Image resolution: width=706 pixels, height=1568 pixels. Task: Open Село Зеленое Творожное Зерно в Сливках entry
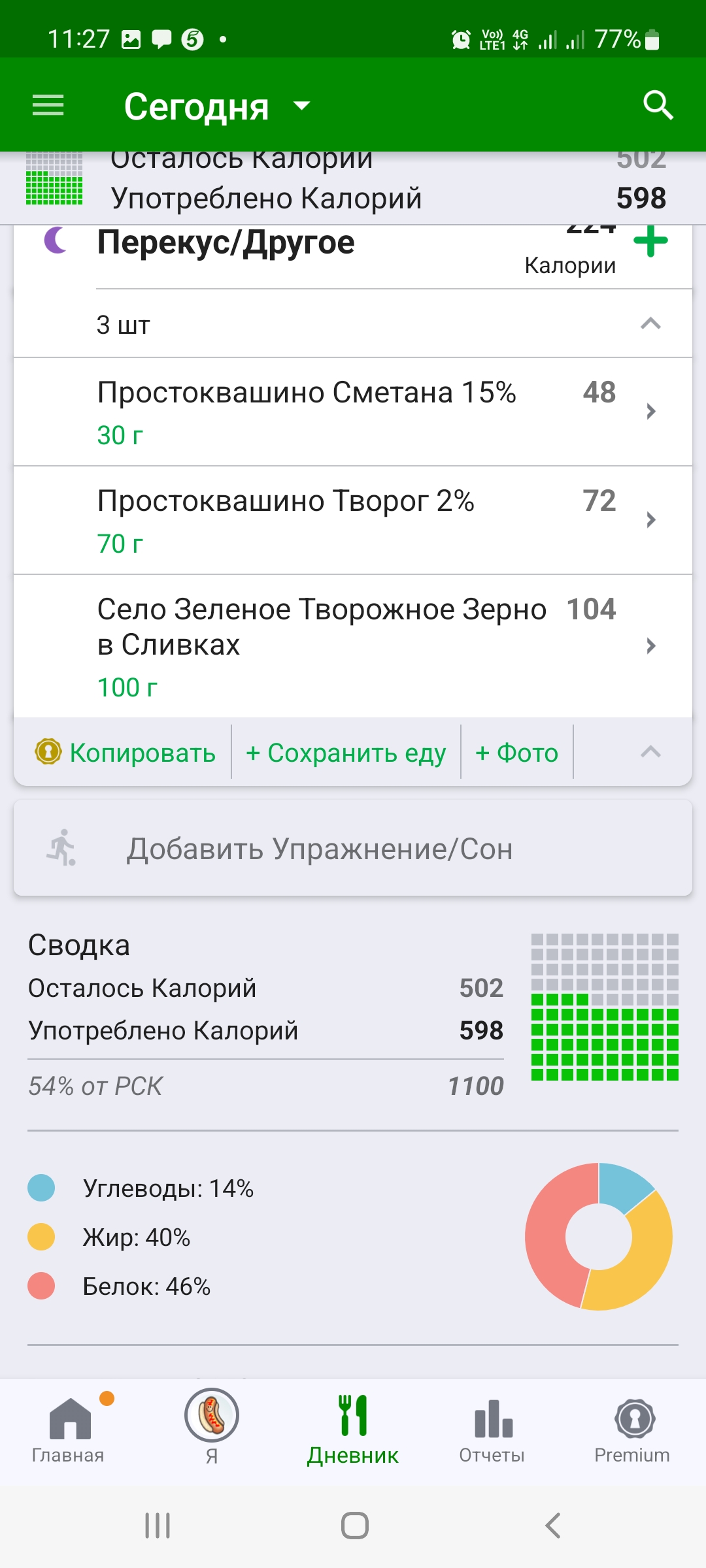point(353,646)
